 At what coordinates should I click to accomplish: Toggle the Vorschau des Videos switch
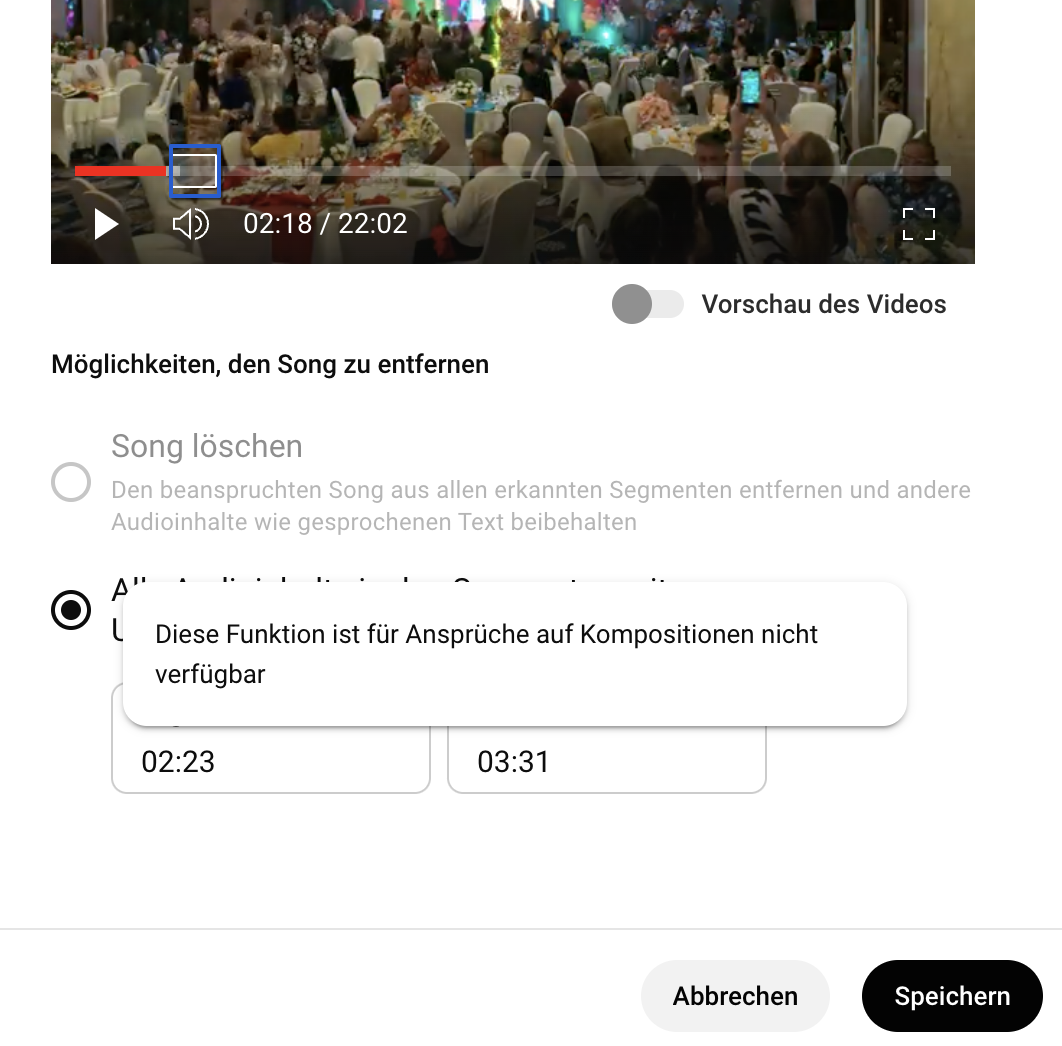648,304
